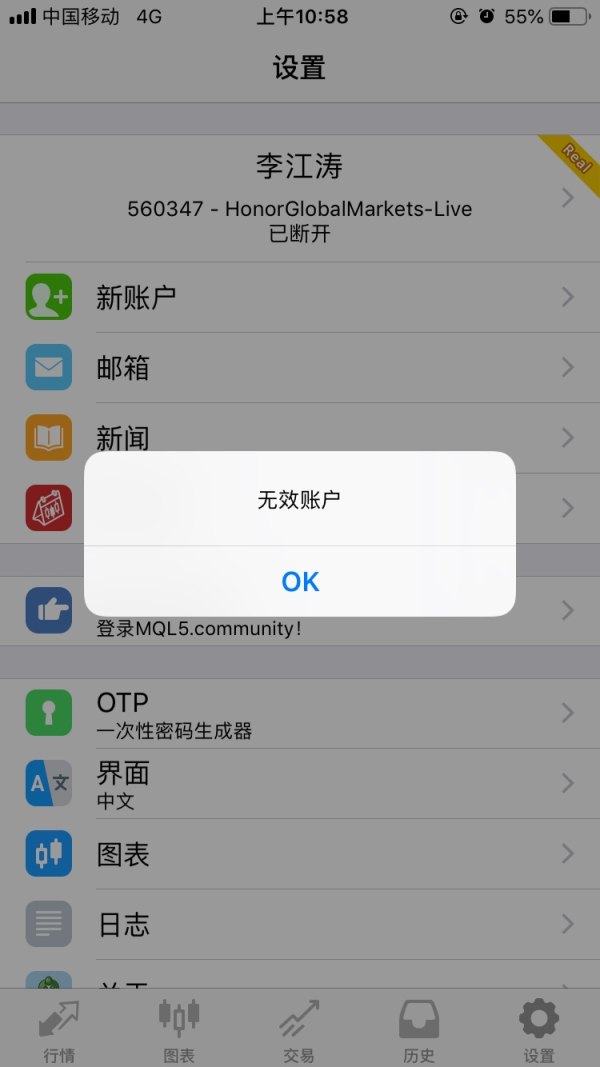Open the 李江涛 account details row

coord(300,198)
